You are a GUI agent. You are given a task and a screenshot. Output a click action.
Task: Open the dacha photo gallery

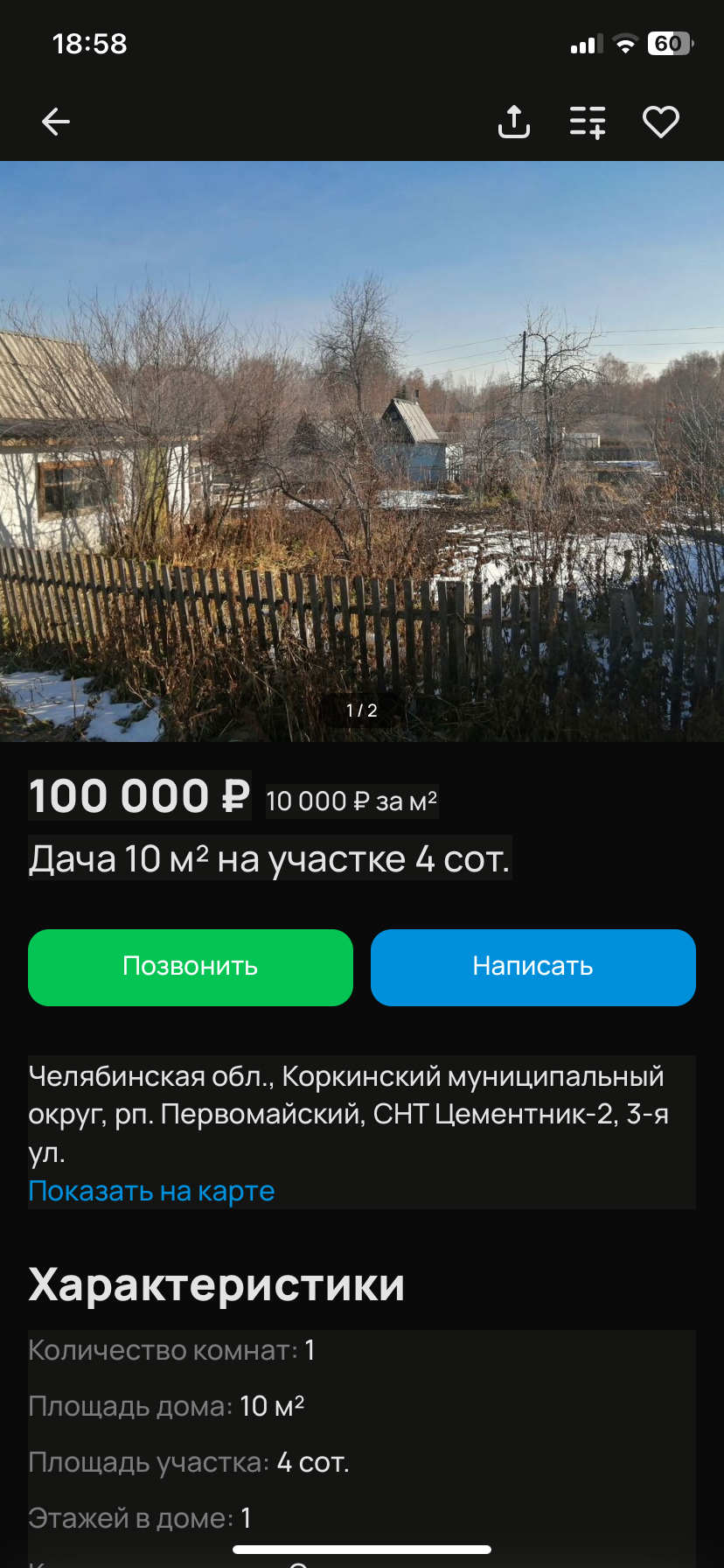tap(362, 451)
